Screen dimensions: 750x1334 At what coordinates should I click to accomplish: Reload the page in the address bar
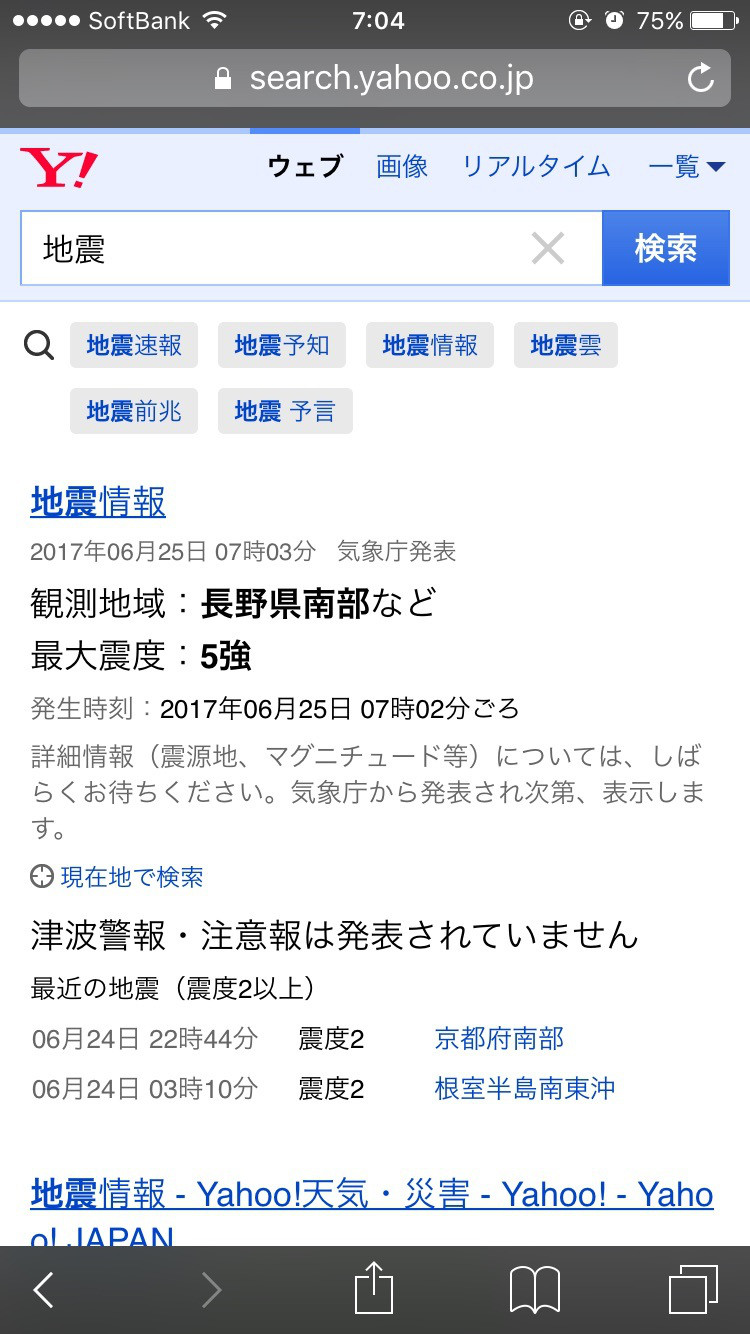click(701, 78)
